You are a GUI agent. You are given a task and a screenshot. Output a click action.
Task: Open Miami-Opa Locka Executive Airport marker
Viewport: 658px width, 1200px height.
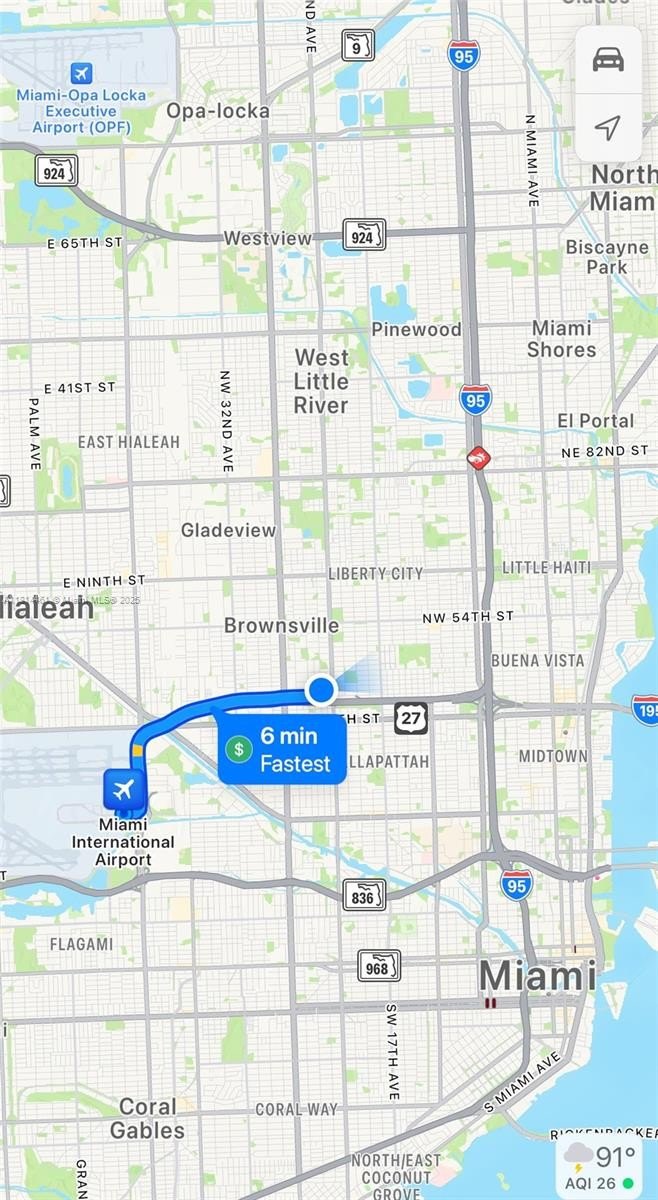click(x=79, y=73)
